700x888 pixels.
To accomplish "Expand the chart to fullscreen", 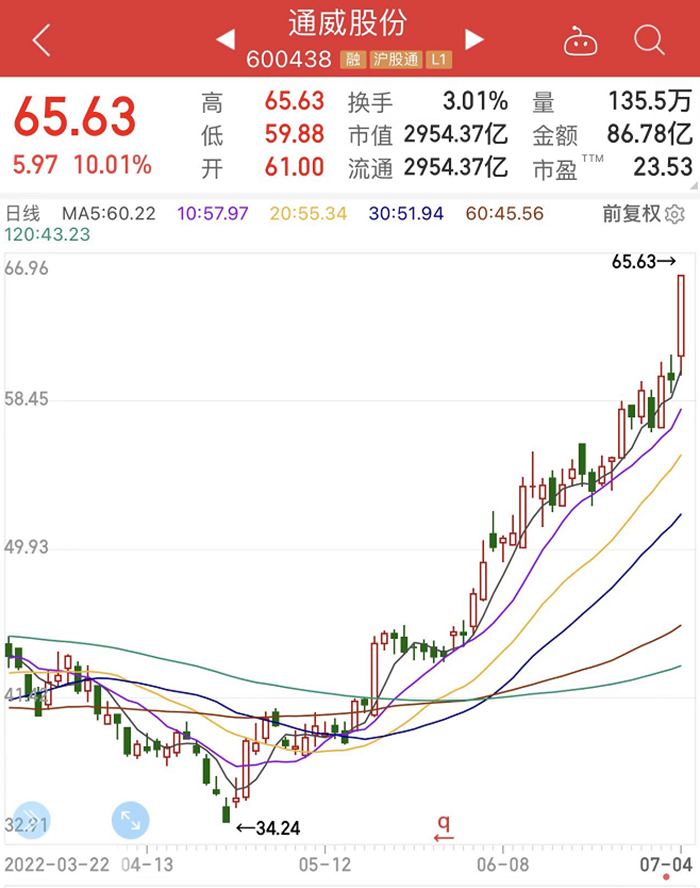I will point(130,820).
